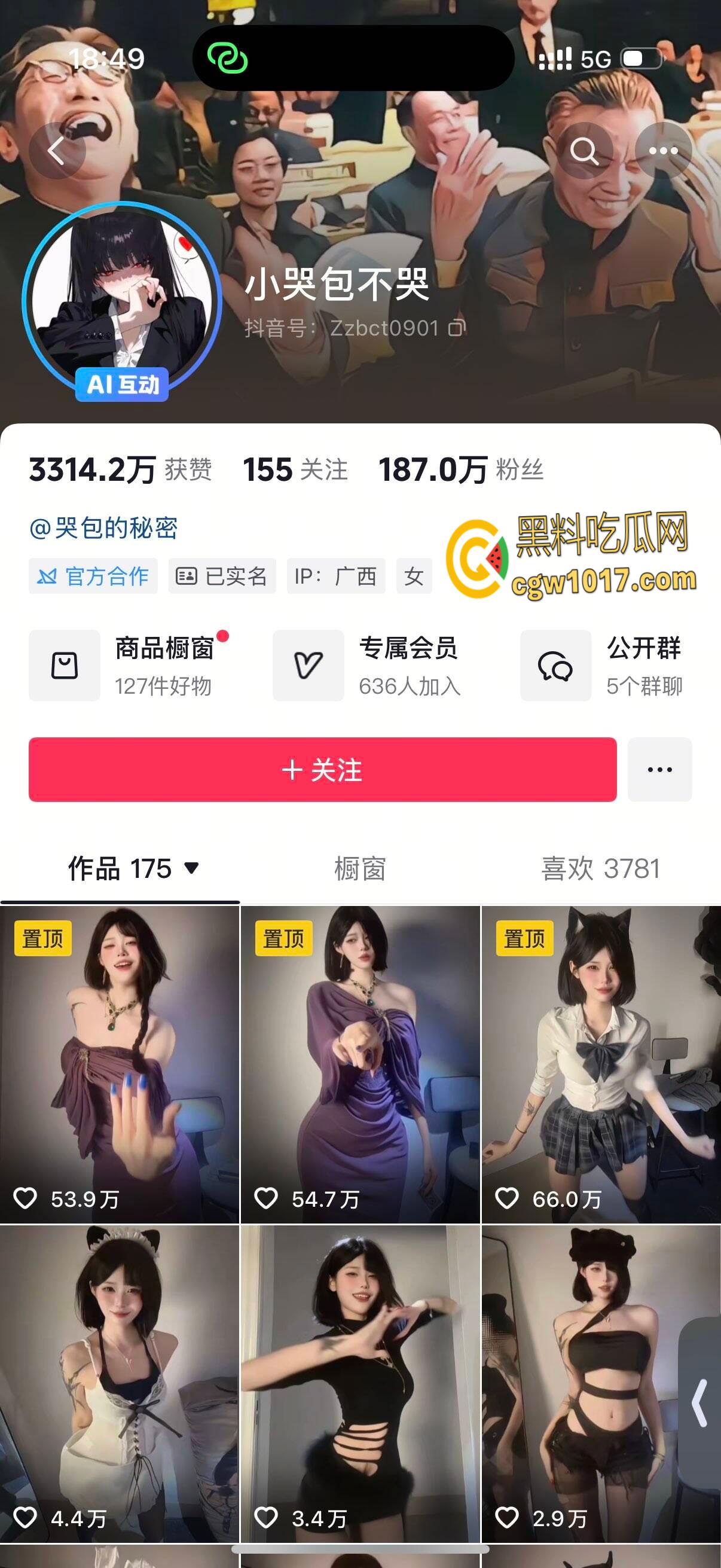Viewport: 721px width, 1568px height.
Task: Open the @哭包的秘密 linked account
Action: point(105,529)
